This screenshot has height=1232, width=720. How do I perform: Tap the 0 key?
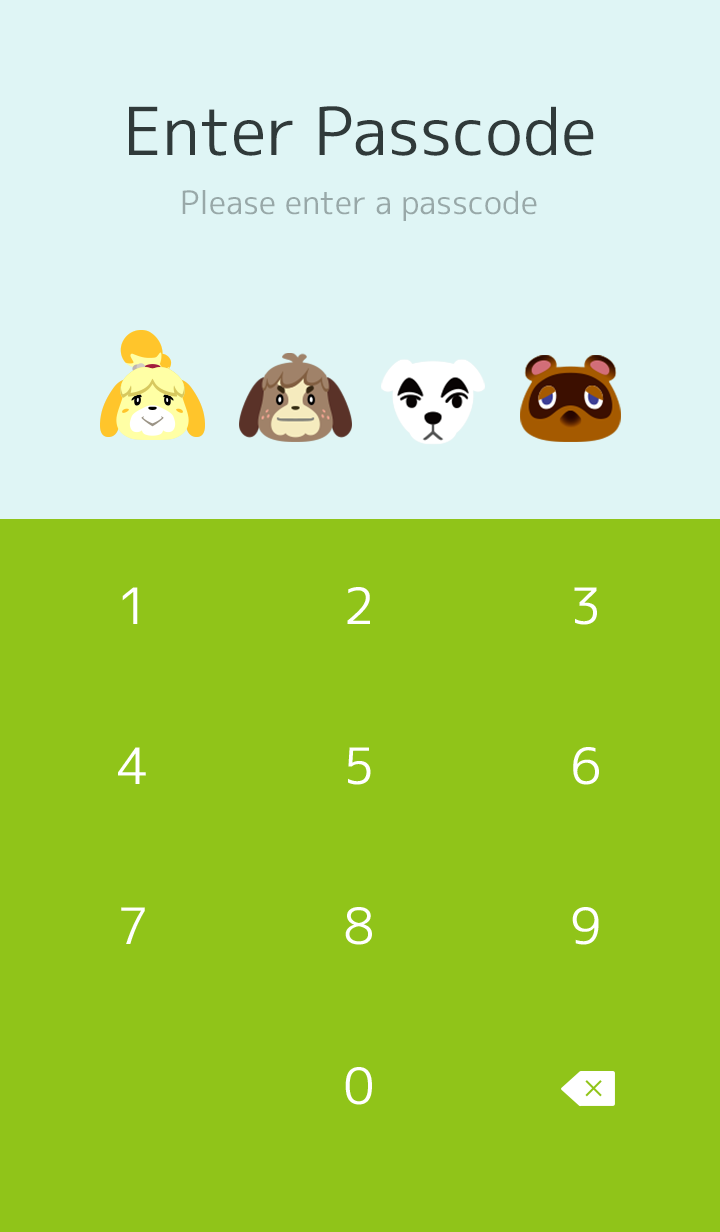tap(359, 1086)
